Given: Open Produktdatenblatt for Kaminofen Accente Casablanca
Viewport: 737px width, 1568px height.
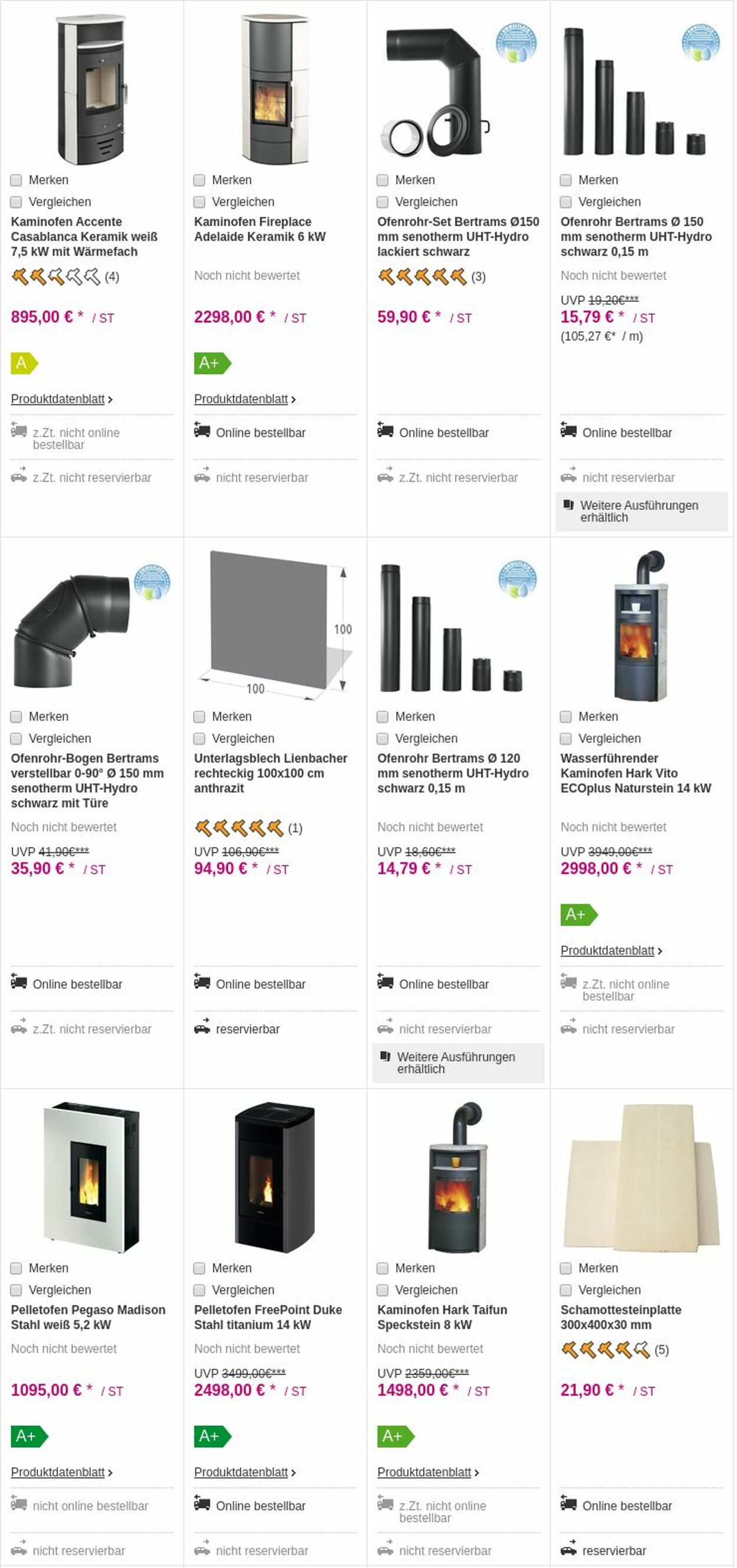Looking at the screenshot, I should pyautogui.click(x=58, y=400).
